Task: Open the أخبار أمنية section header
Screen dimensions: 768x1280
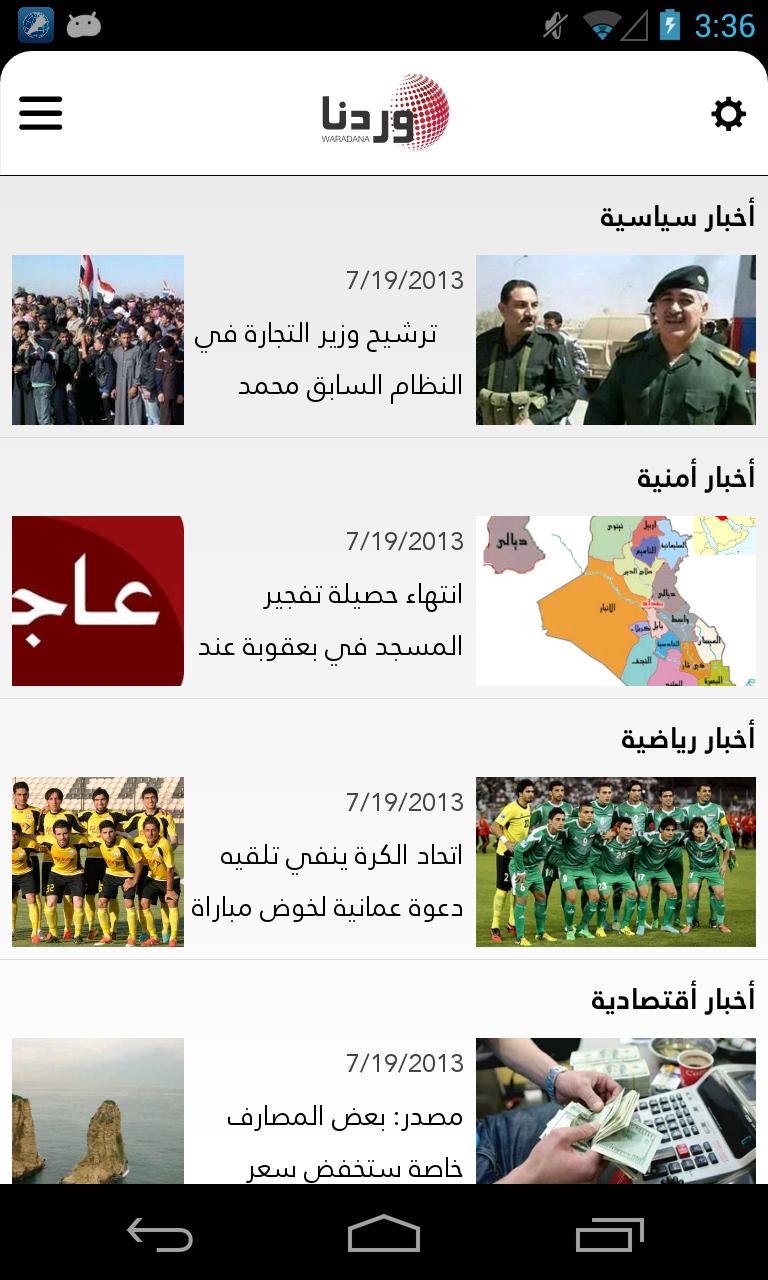Action: tap(695, 478)
